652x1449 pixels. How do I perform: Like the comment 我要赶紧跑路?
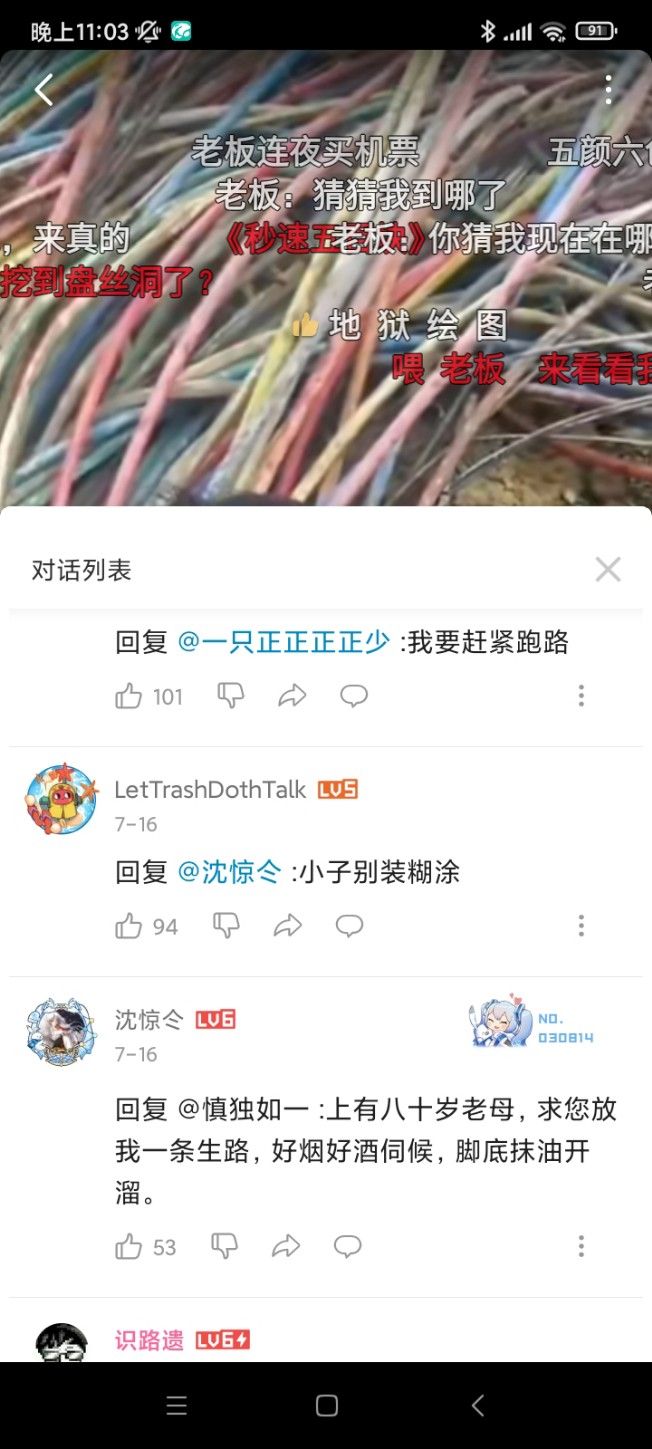click(x=129, y=696)
